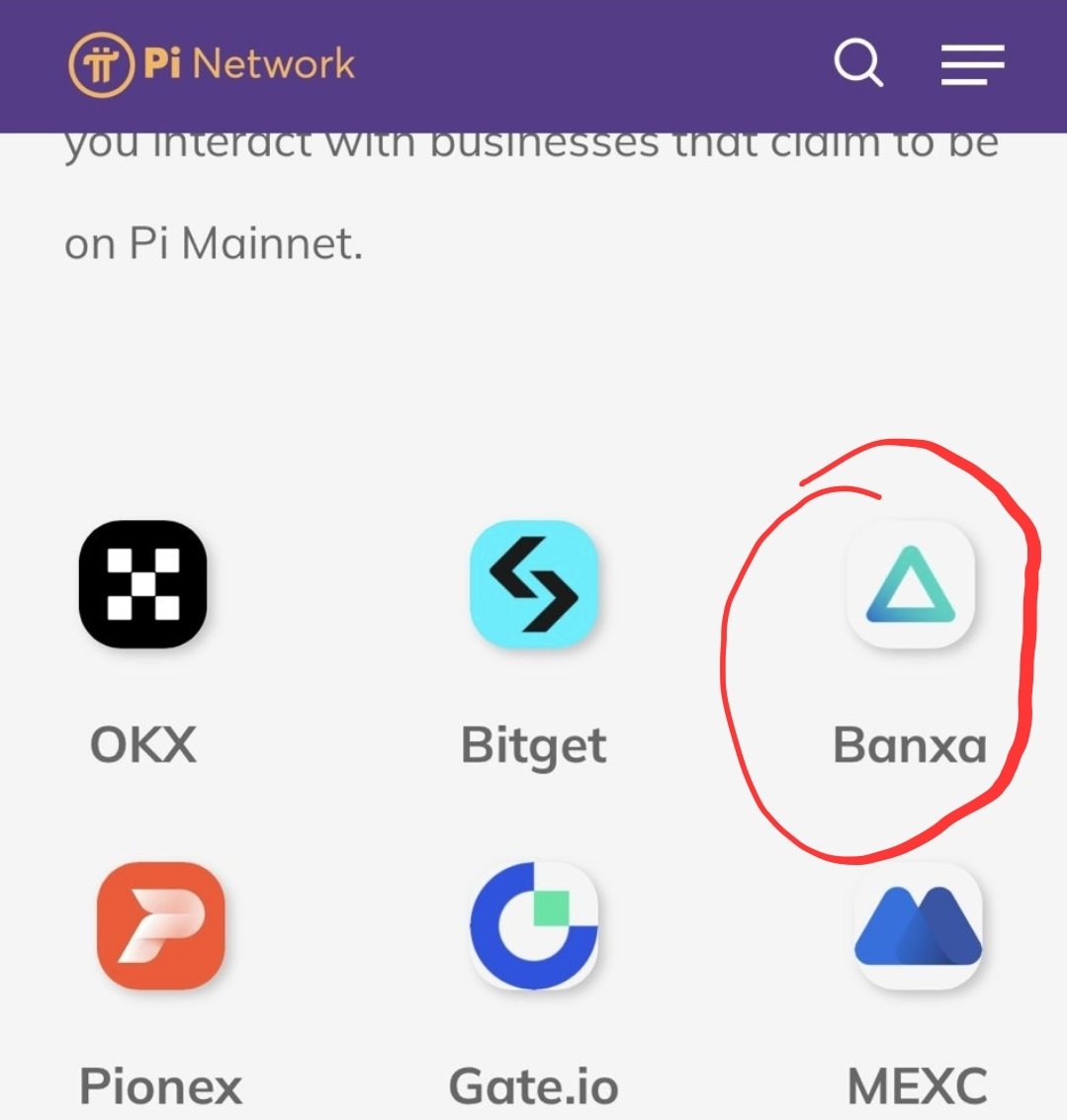The height and width of the screenshot is (1120, 1067).
Task: Select the Bitget exchange tile
Action: coord(534,585)
